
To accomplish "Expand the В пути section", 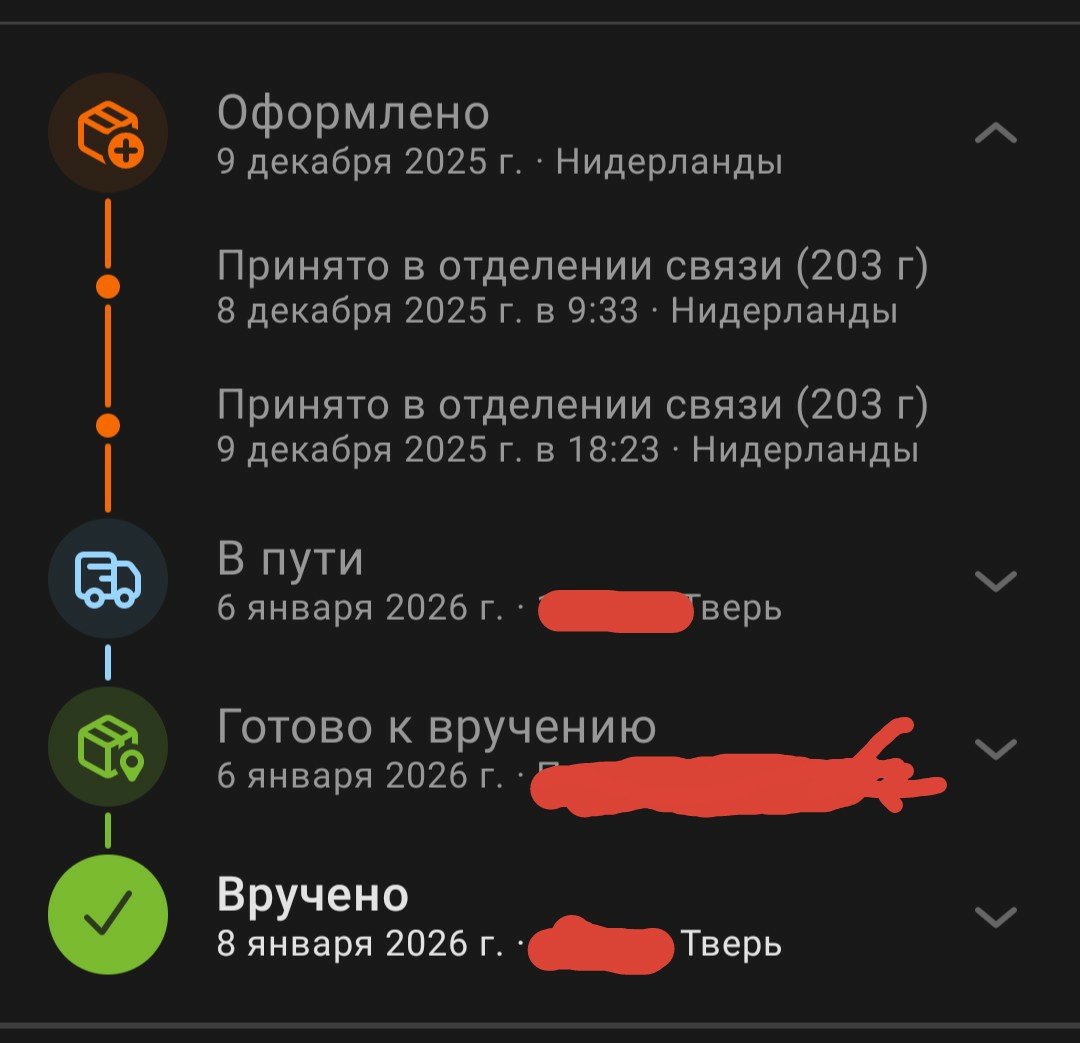I will point(995,580).
